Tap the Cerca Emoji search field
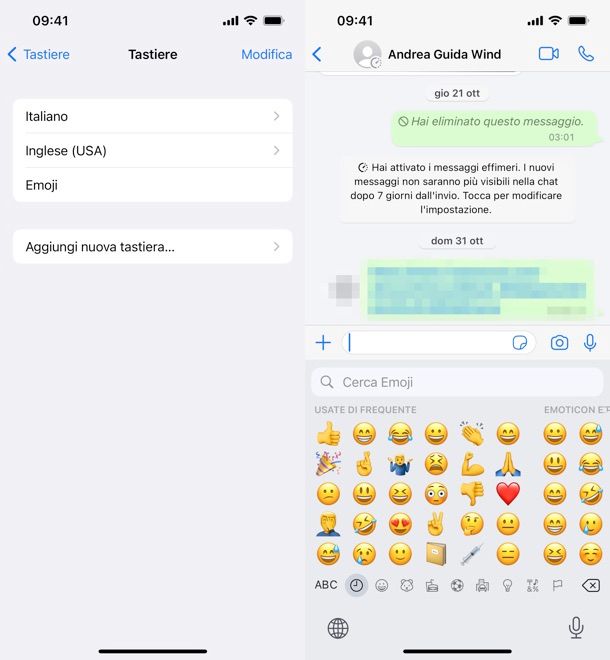Image resolution: width=610 pixels, height=660 pixels. 457,382
